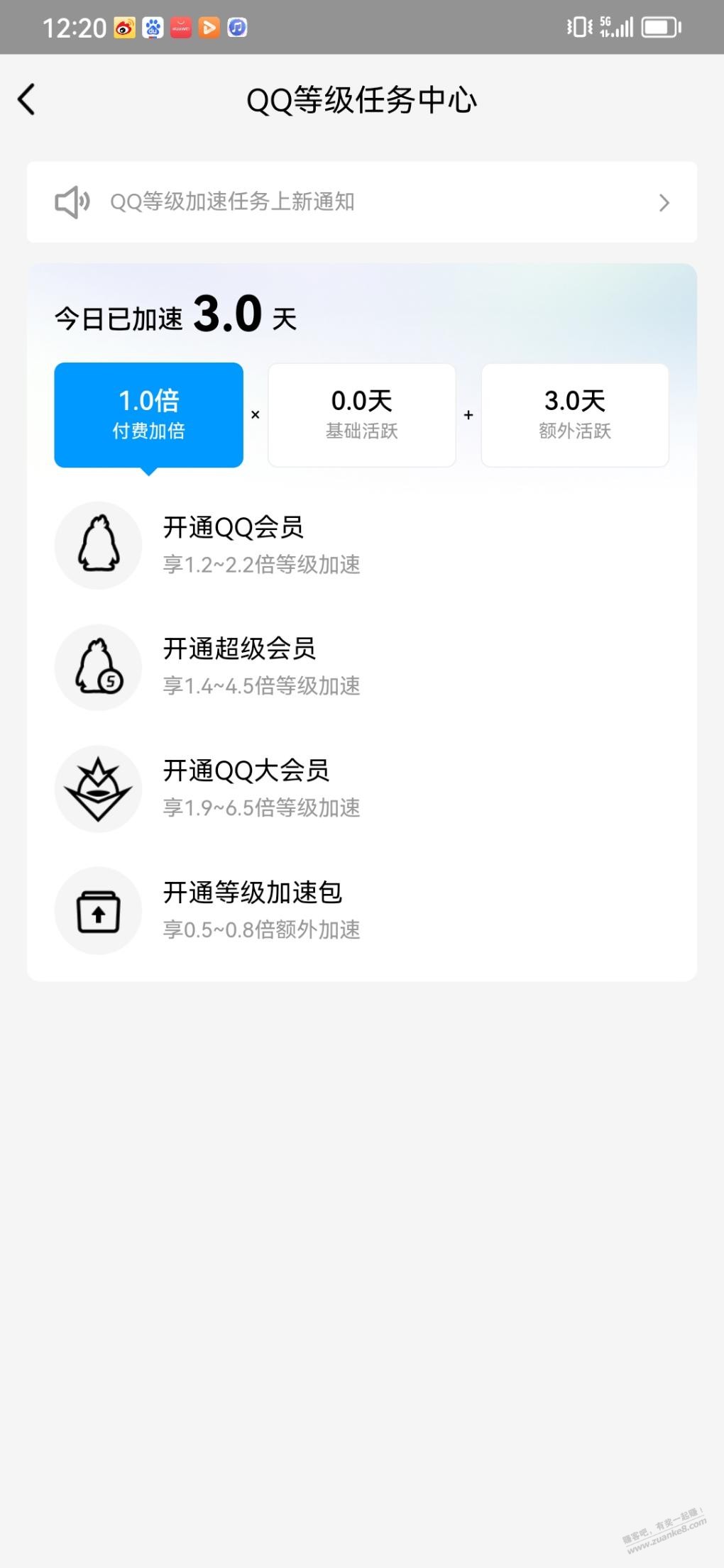Tap the 超级会员 SVIP penguin icon

pos(98,667)
